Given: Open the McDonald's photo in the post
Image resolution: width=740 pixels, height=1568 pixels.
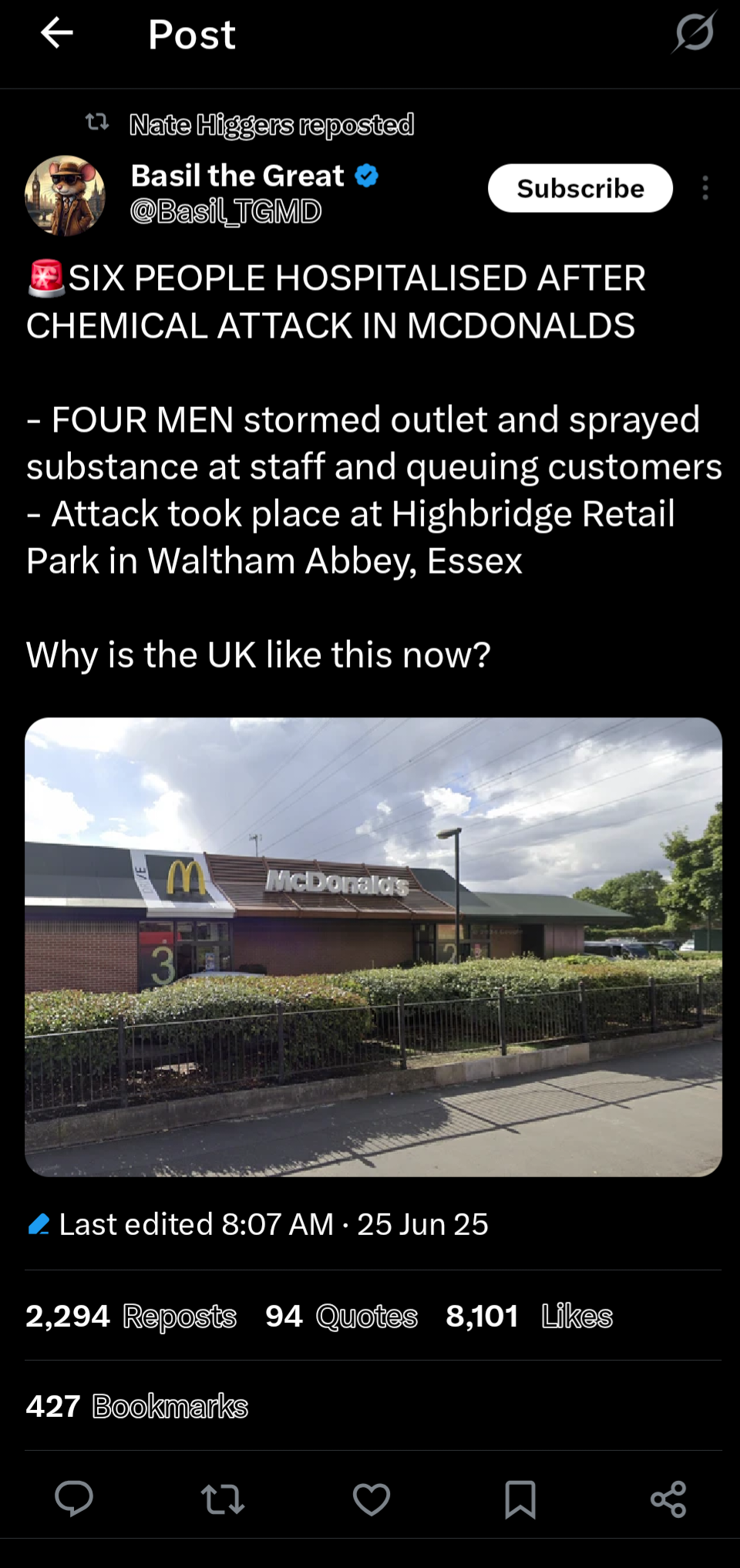Looking at the screenshot, I should point(373,947).
